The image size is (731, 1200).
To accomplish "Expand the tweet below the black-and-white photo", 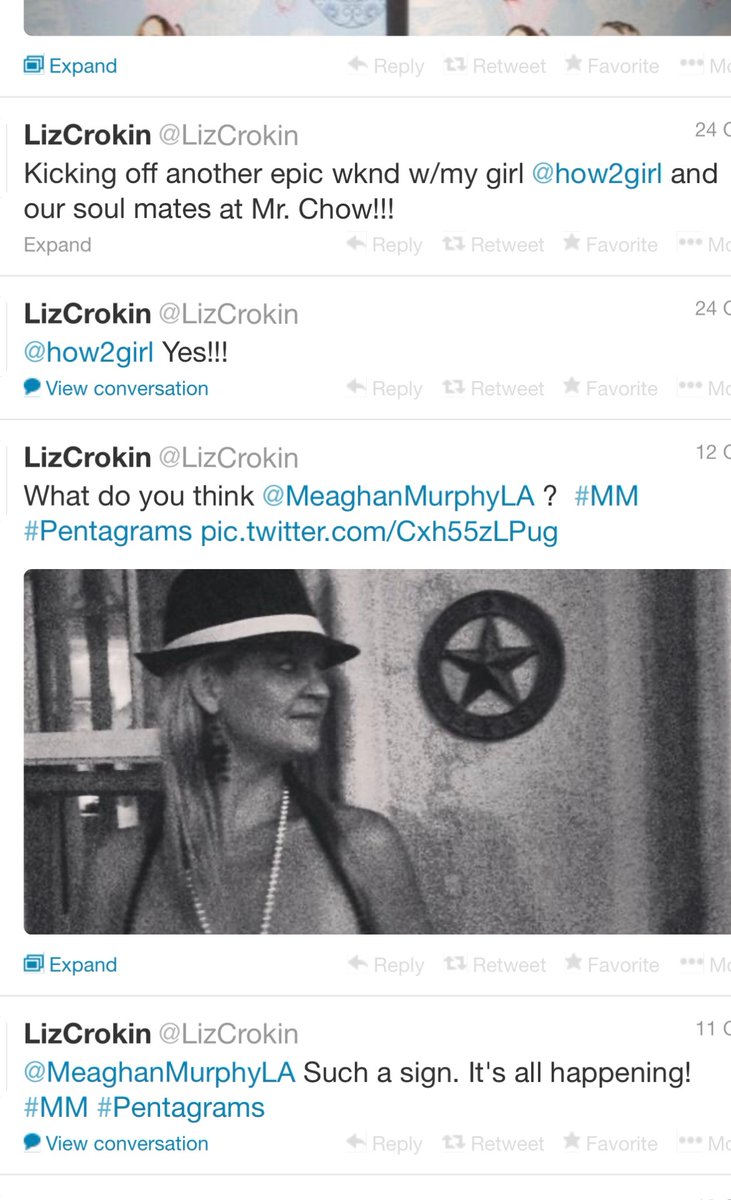I will coord(70,965).
